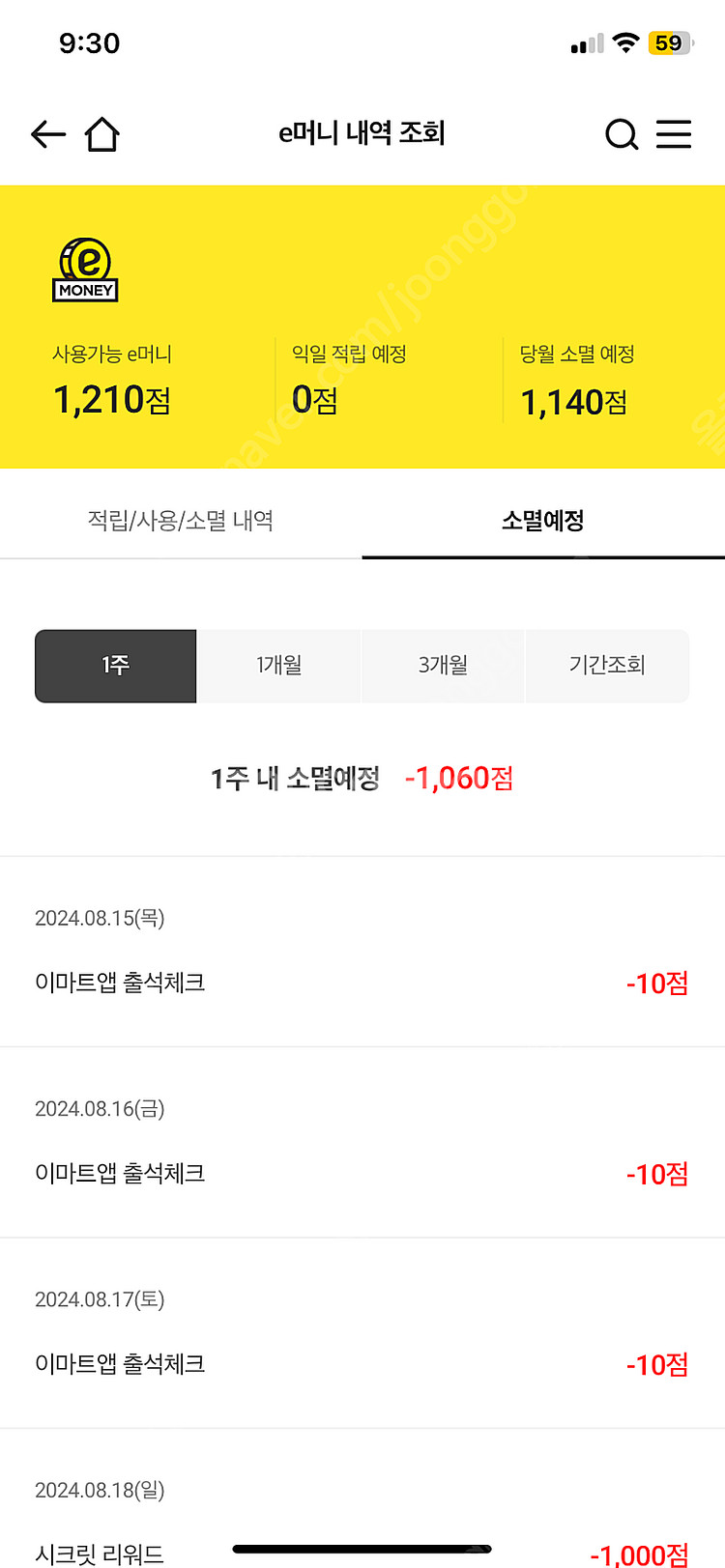Open the hamburger menu
Screen dimensions: 725x1568
(x=674, y=134)
